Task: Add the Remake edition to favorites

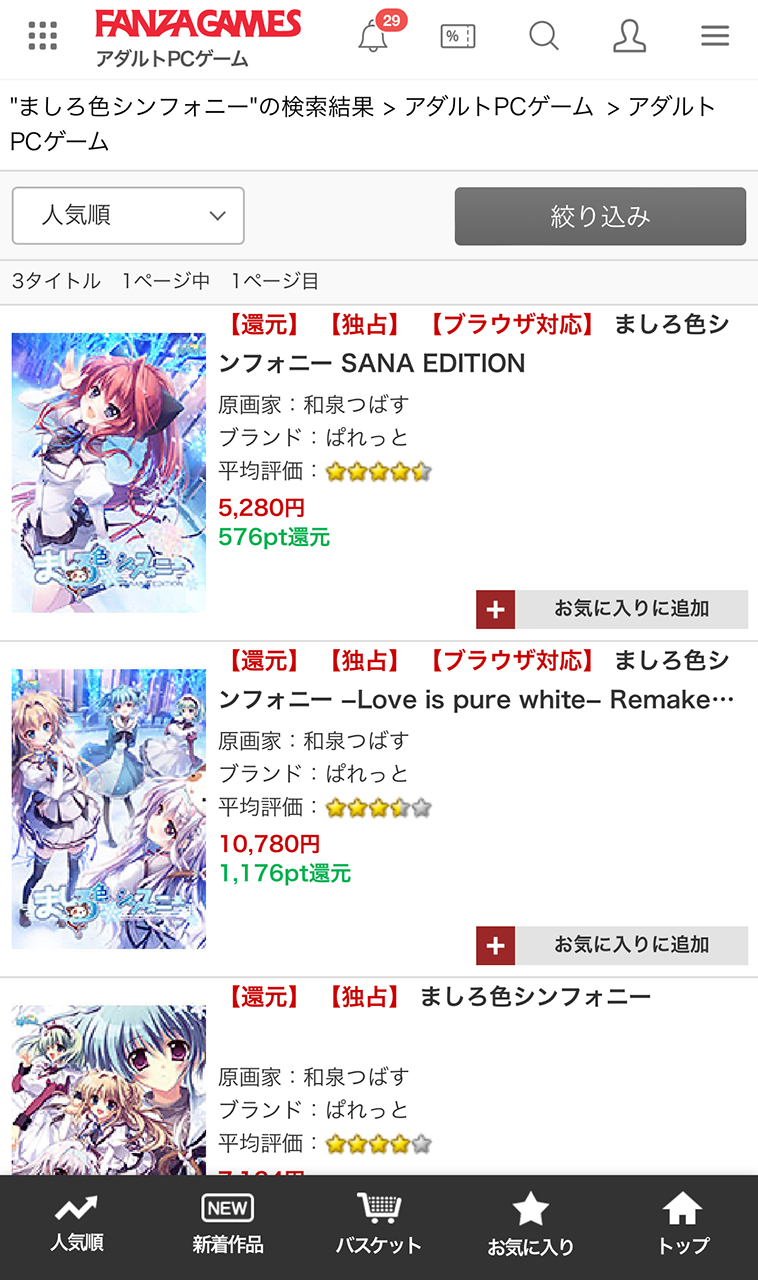Action: pos(612,944)
